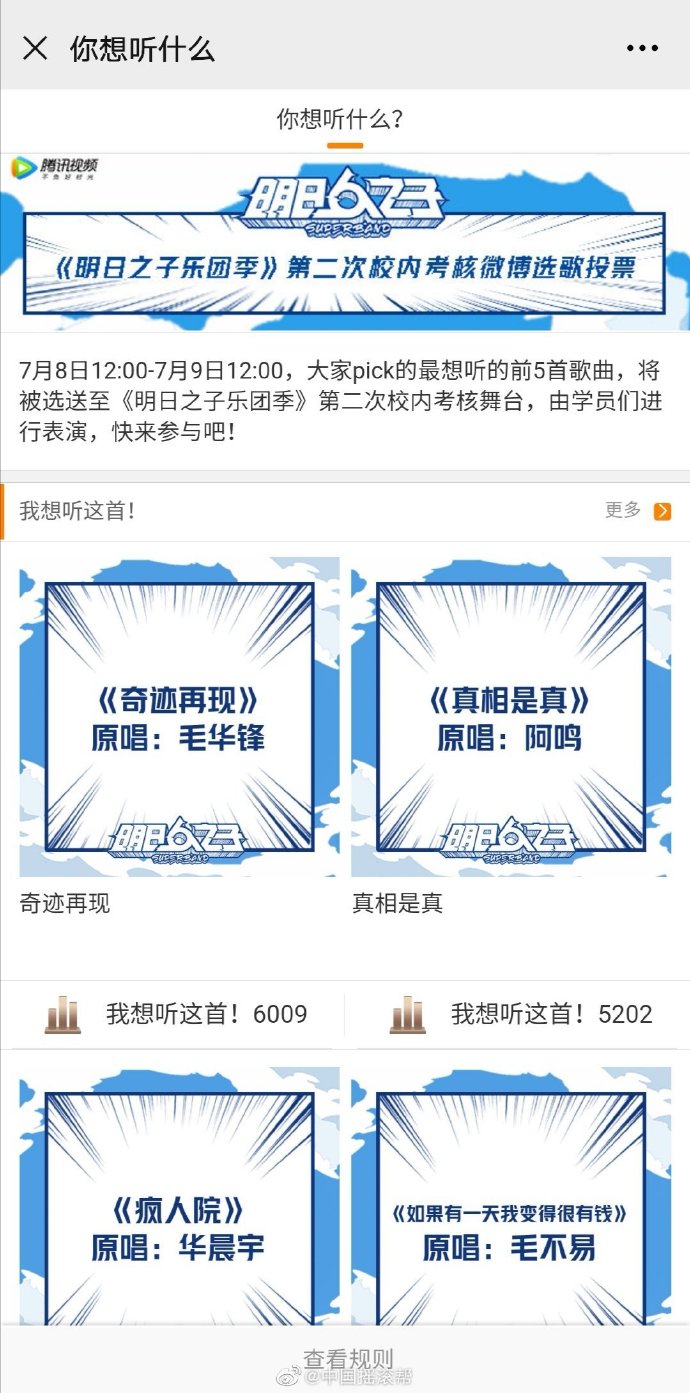
Task: Open the 疯人院 song card
Action: point(180,1200)
